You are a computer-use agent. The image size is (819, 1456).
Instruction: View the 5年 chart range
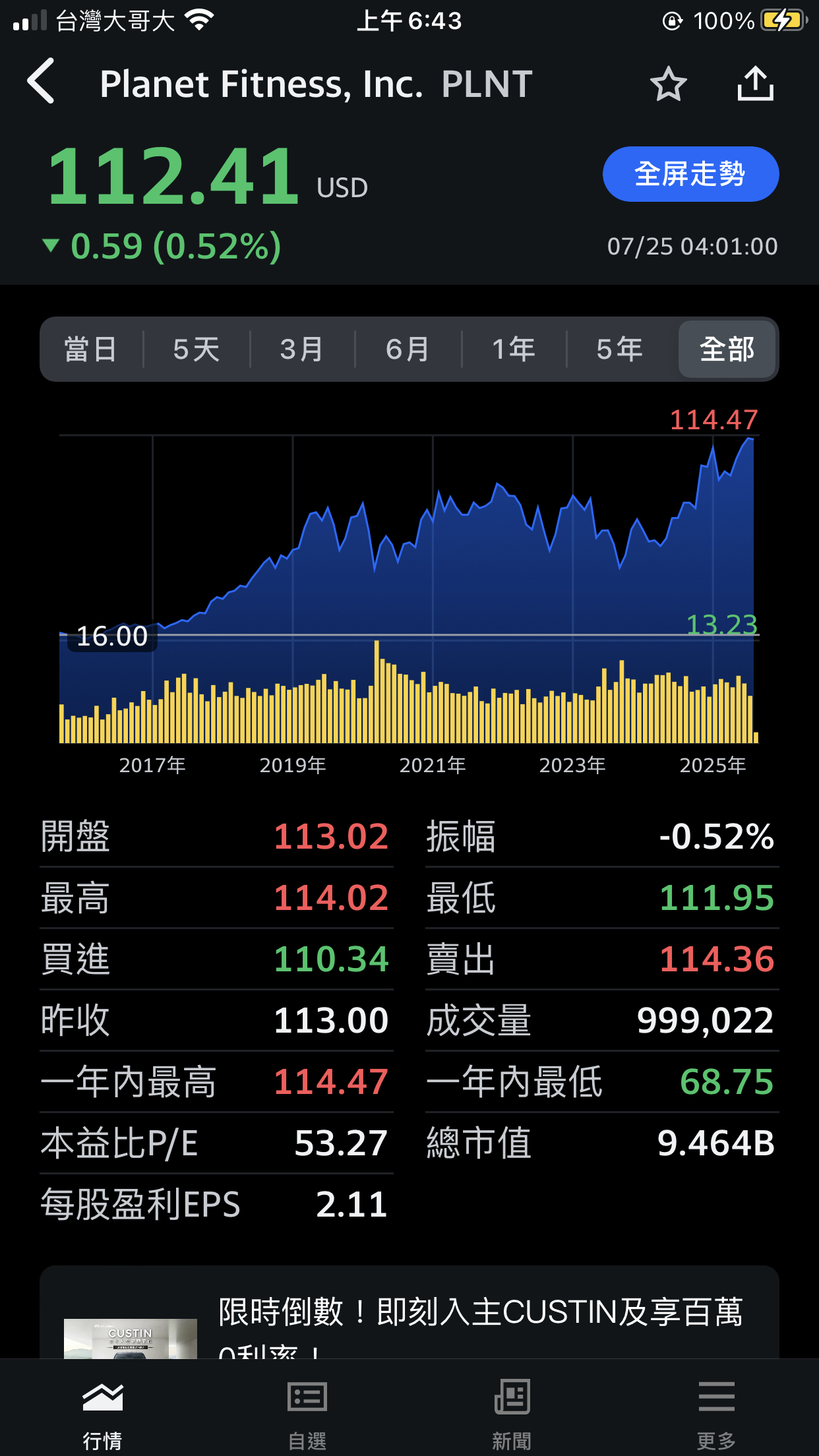[620, 349]
